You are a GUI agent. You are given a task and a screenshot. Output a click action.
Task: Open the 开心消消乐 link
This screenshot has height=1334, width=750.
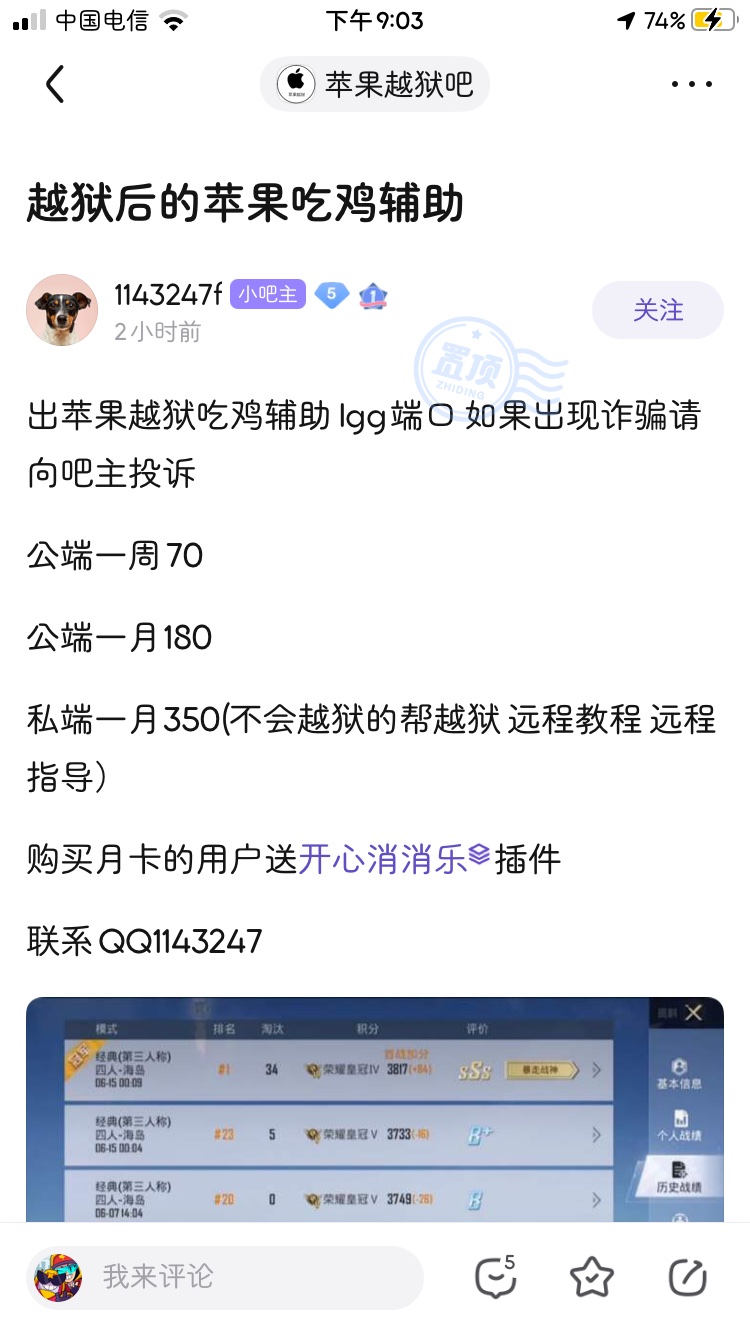tap(384, 859)
